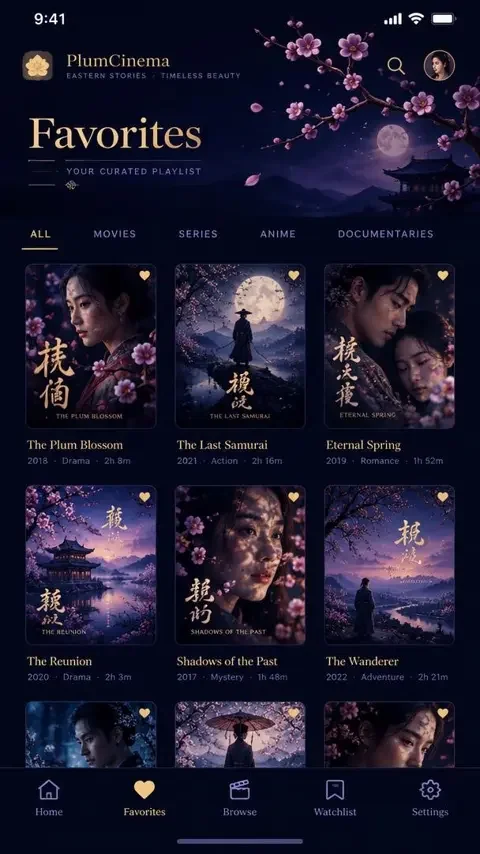Go to the Home tab
The height and width of the screenshot is (854, 480).
click(x=49, y=798)
